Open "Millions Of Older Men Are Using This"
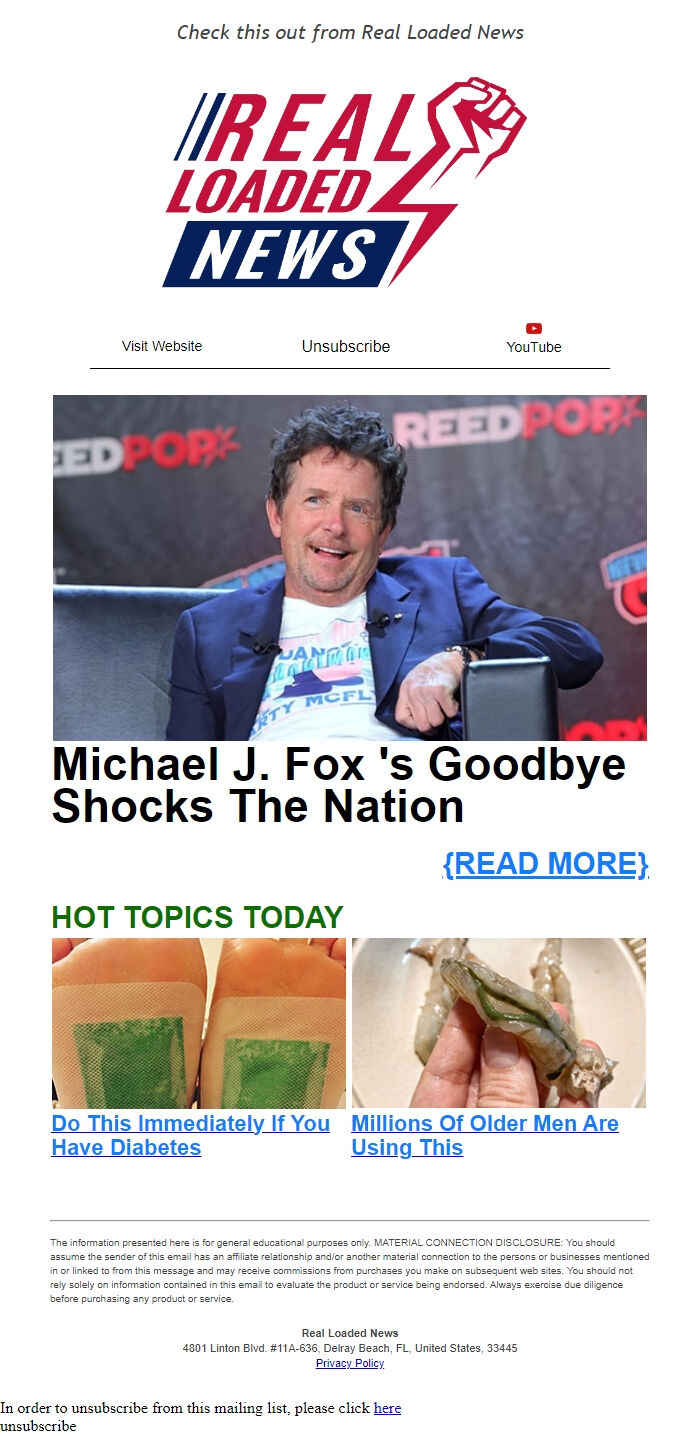This screenshot has height=1436, width=700. click(484, 1135)
